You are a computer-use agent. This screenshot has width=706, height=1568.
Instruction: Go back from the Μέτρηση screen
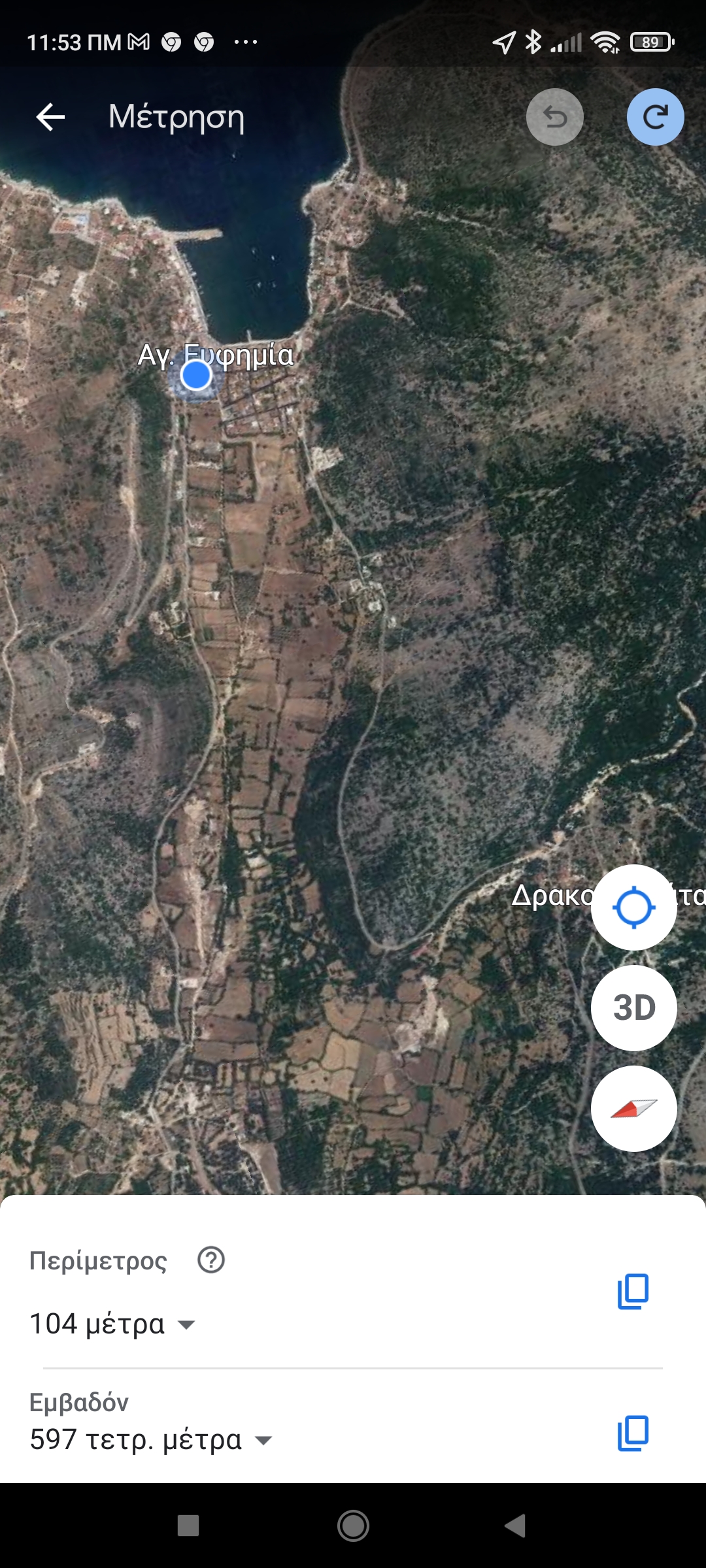point(50,118)
